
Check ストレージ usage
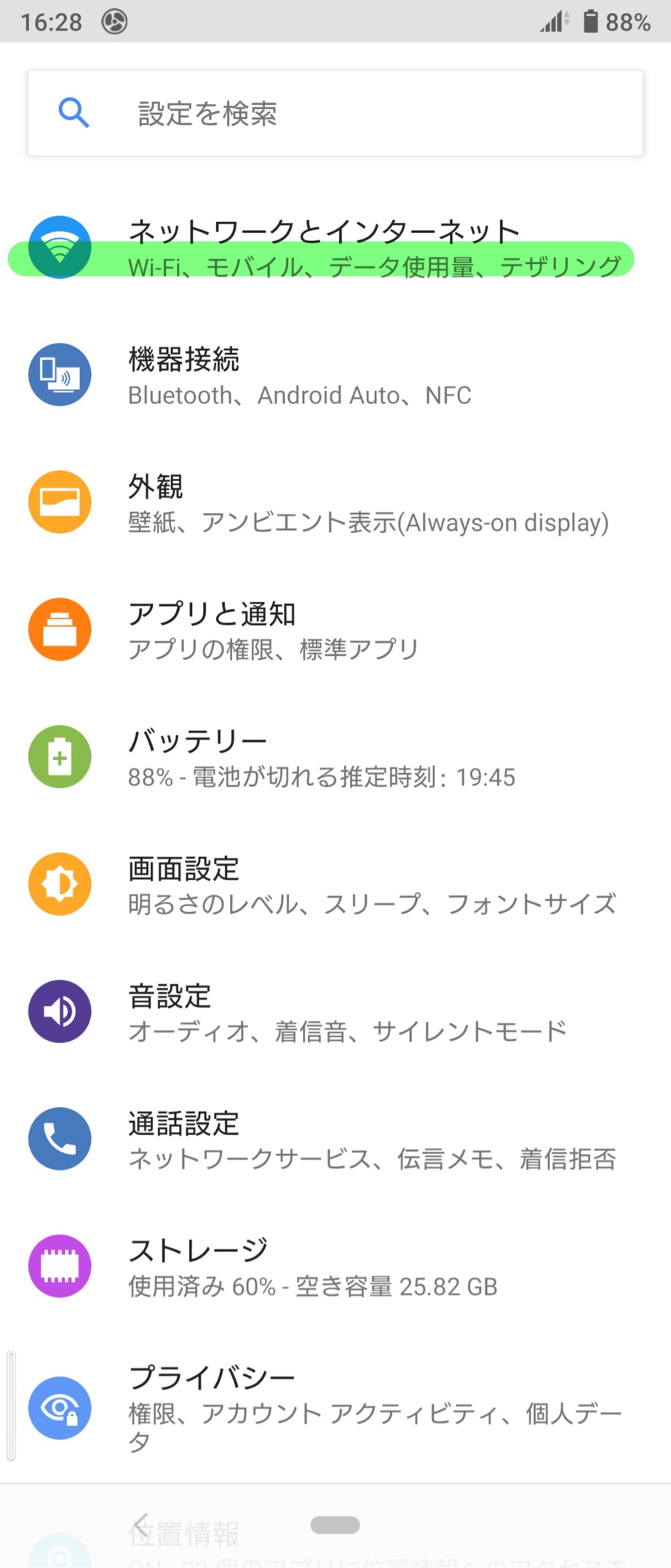(x=313, y=1267)
